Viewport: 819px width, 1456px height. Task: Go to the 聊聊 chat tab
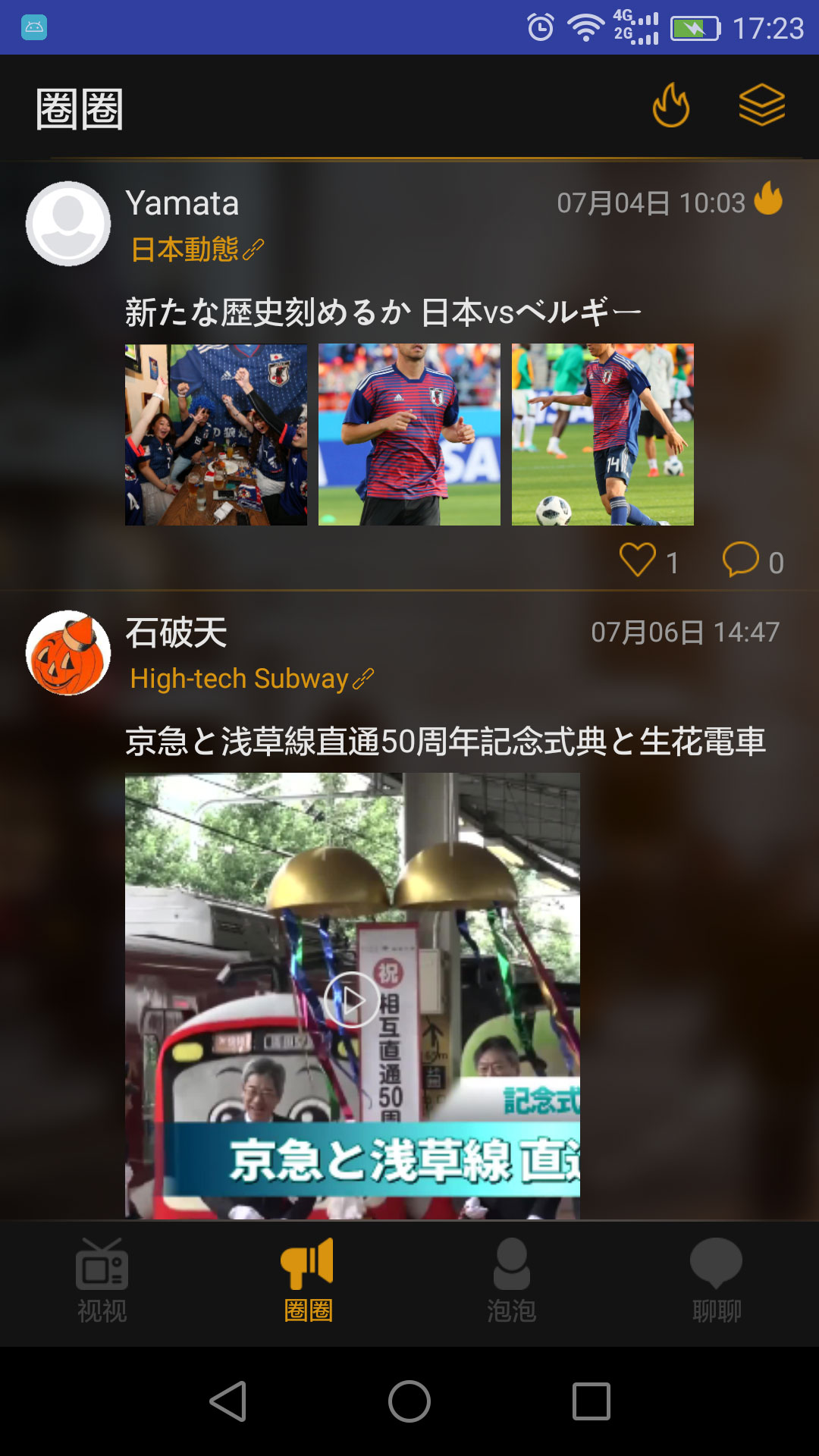point(716,1280)
